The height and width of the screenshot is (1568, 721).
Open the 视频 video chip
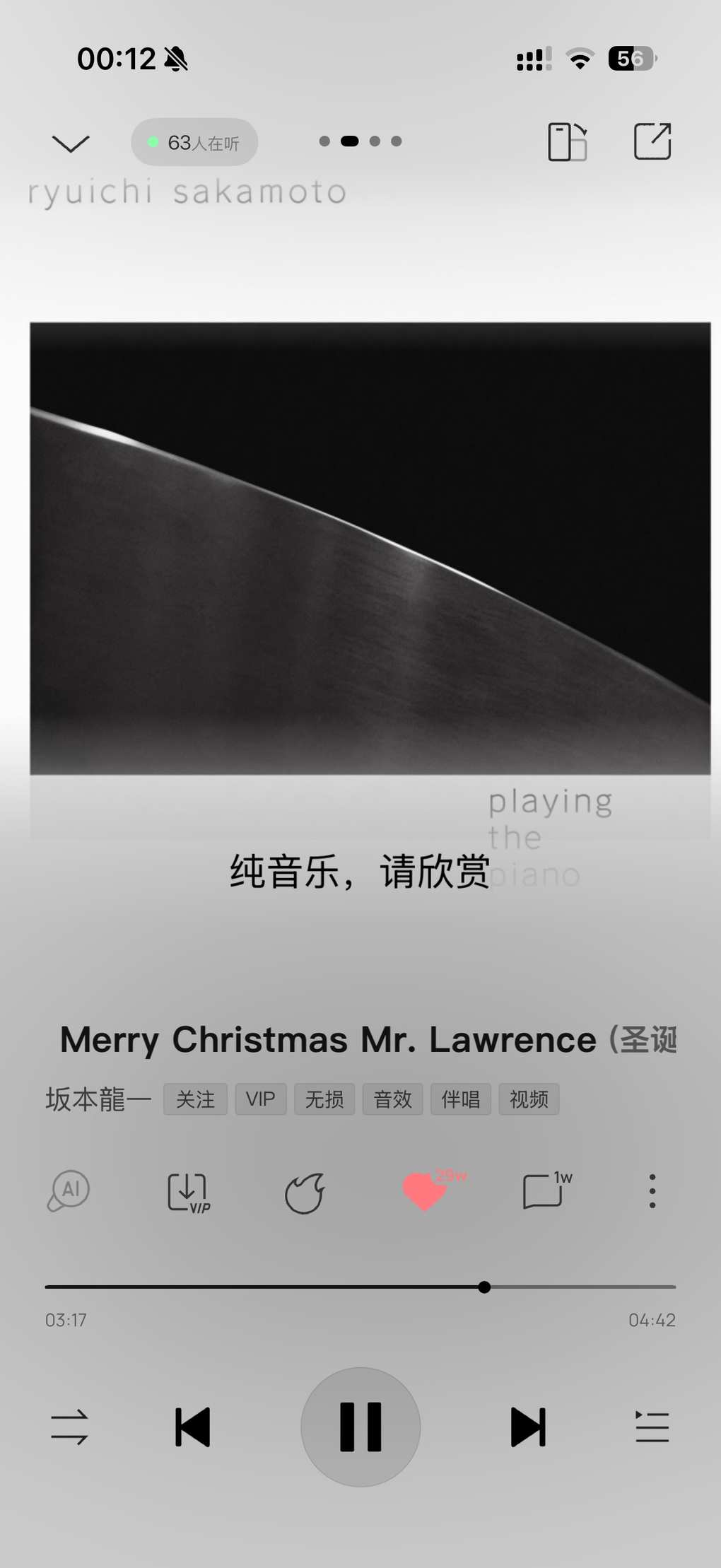[529, 1099]
